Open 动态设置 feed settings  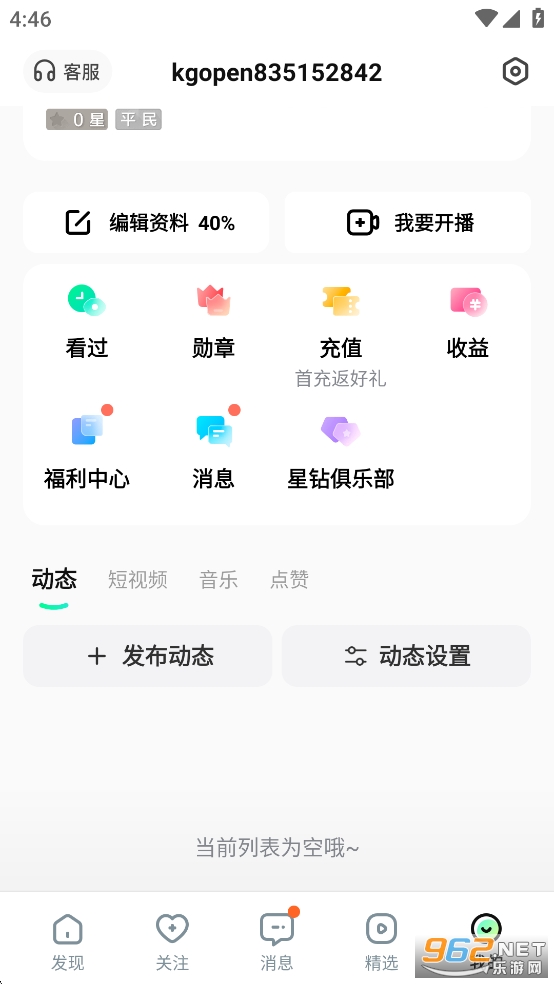407,656
